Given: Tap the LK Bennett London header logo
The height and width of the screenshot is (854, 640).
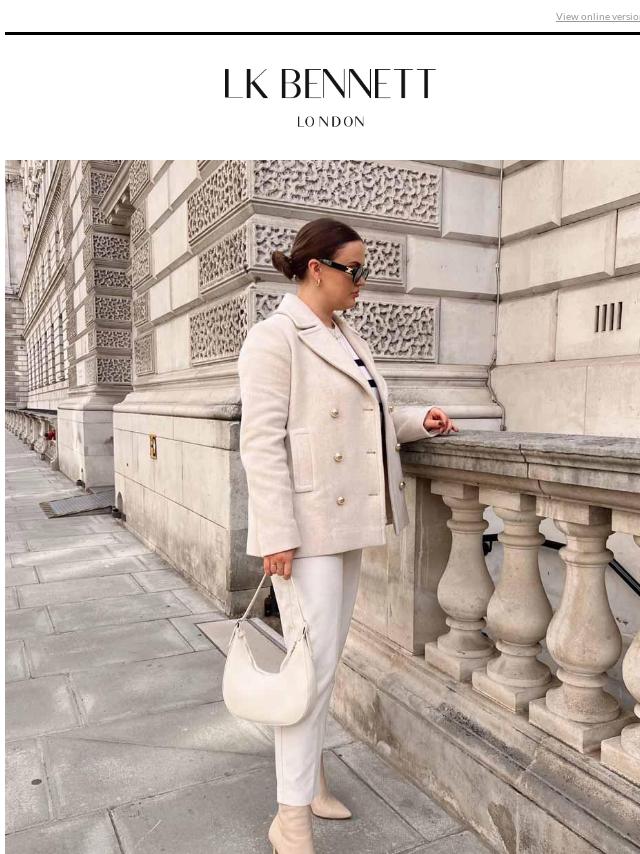Looking at the screenshot, I should pos(329,96).
